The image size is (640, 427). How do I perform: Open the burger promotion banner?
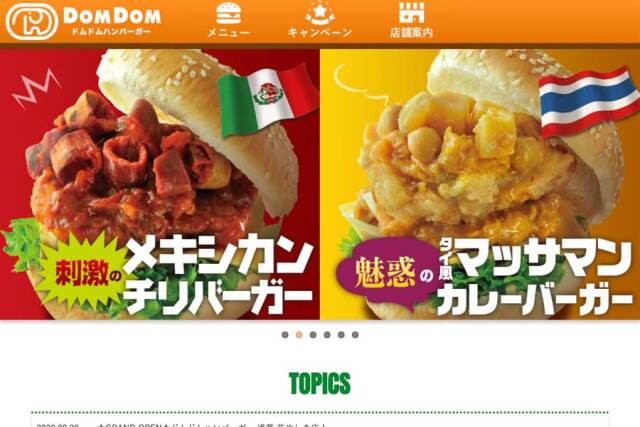point(320,184)
